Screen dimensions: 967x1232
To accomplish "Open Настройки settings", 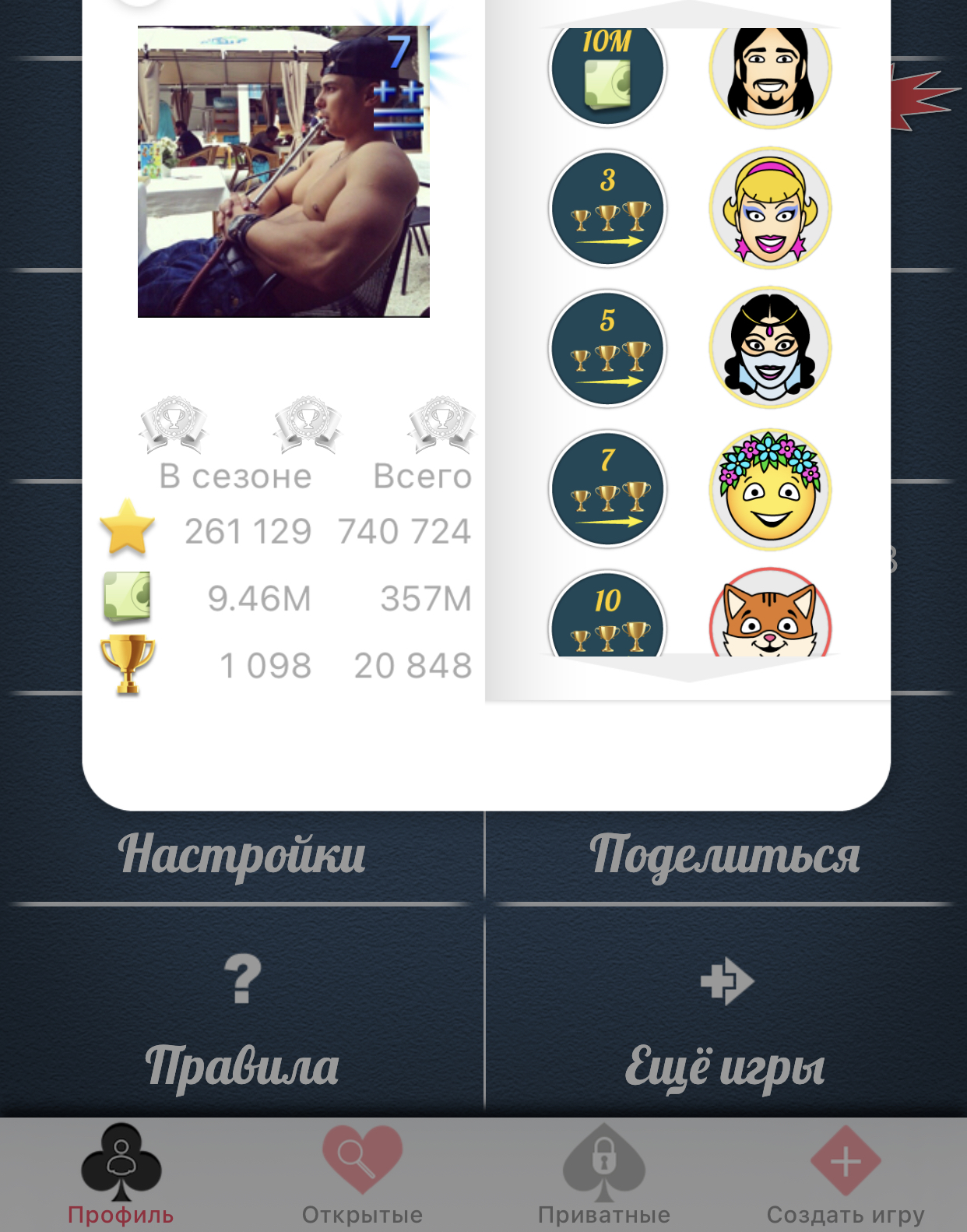I will [242, 854].
